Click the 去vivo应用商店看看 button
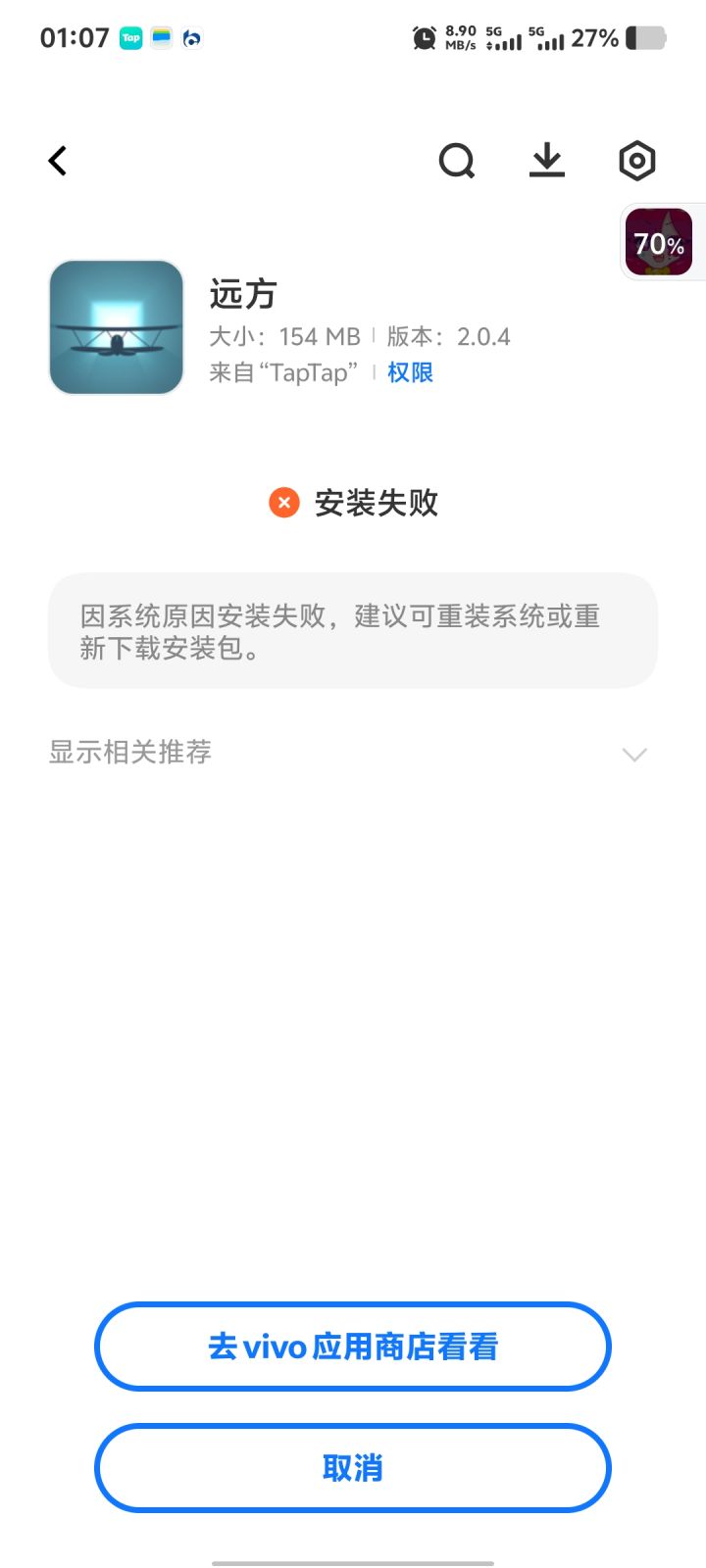Viewport: 706px width, 1568px height. [x=352, y=1347]
